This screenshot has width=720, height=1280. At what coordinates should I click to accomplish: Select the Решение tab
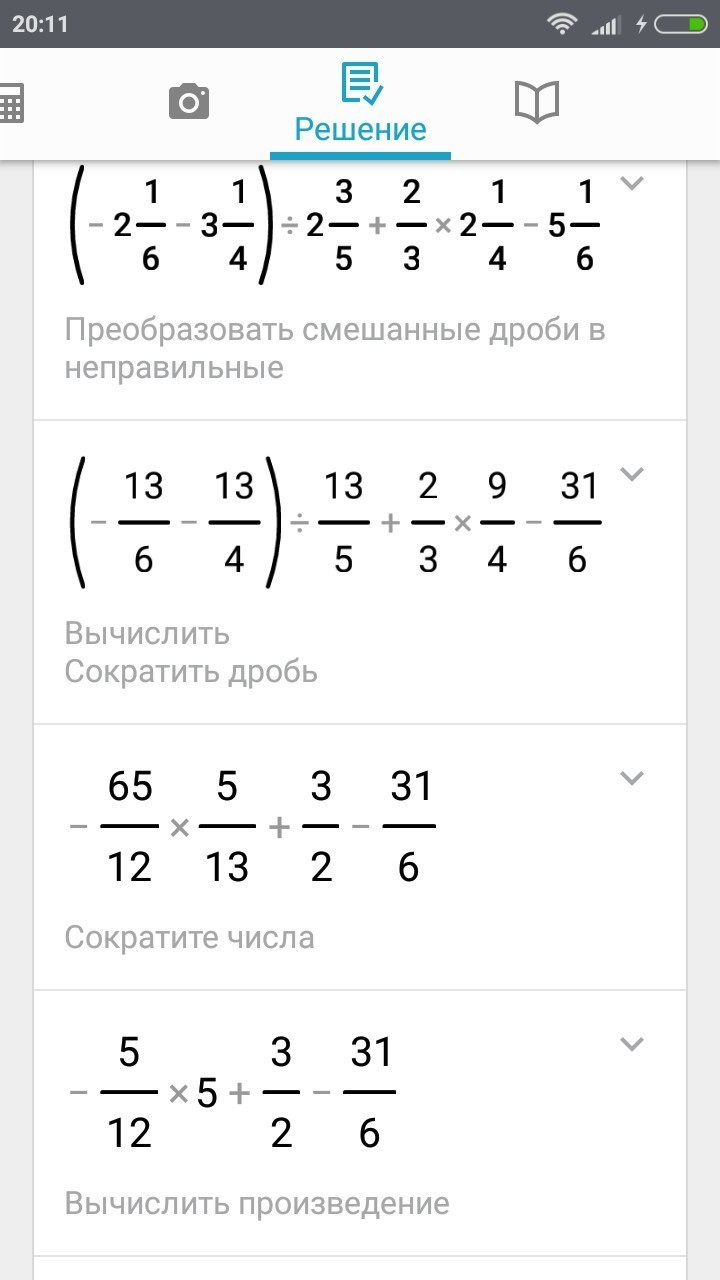(360, 104)
